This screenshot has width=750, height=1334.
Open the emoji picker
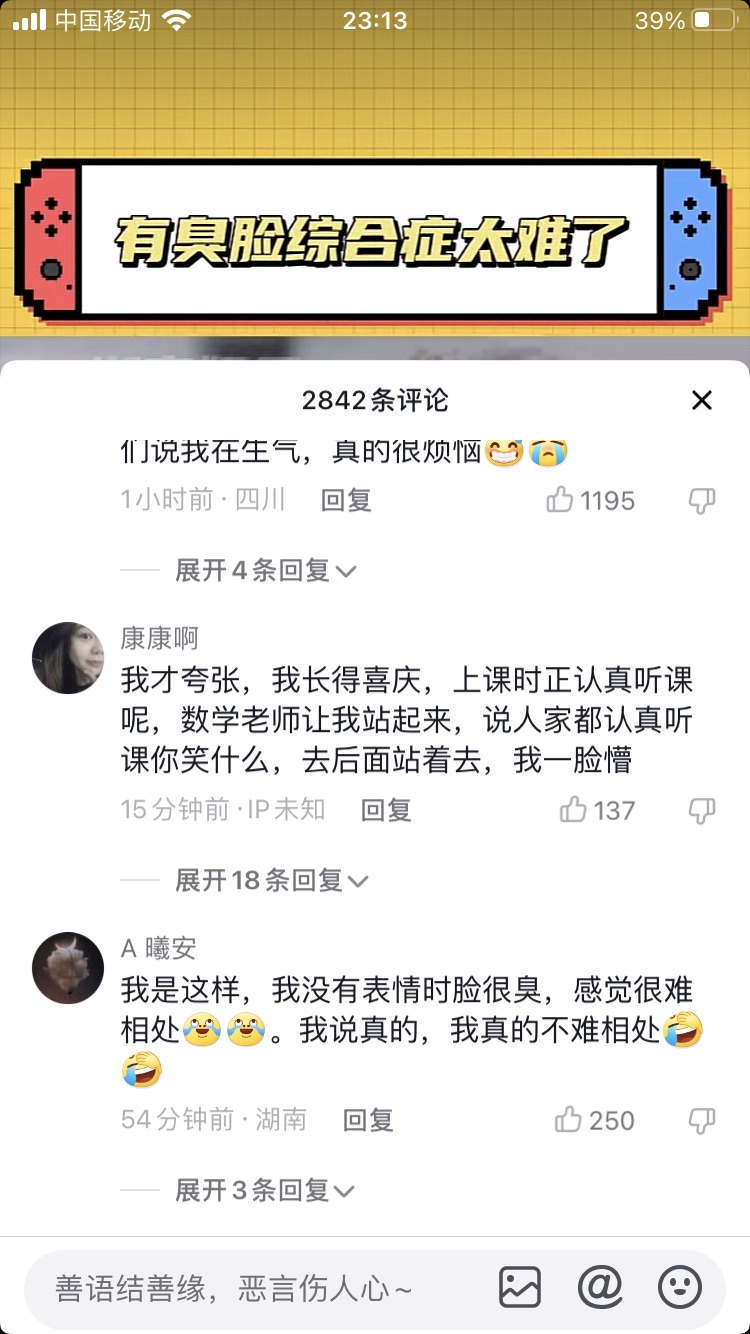click(x=680, y=1288)
